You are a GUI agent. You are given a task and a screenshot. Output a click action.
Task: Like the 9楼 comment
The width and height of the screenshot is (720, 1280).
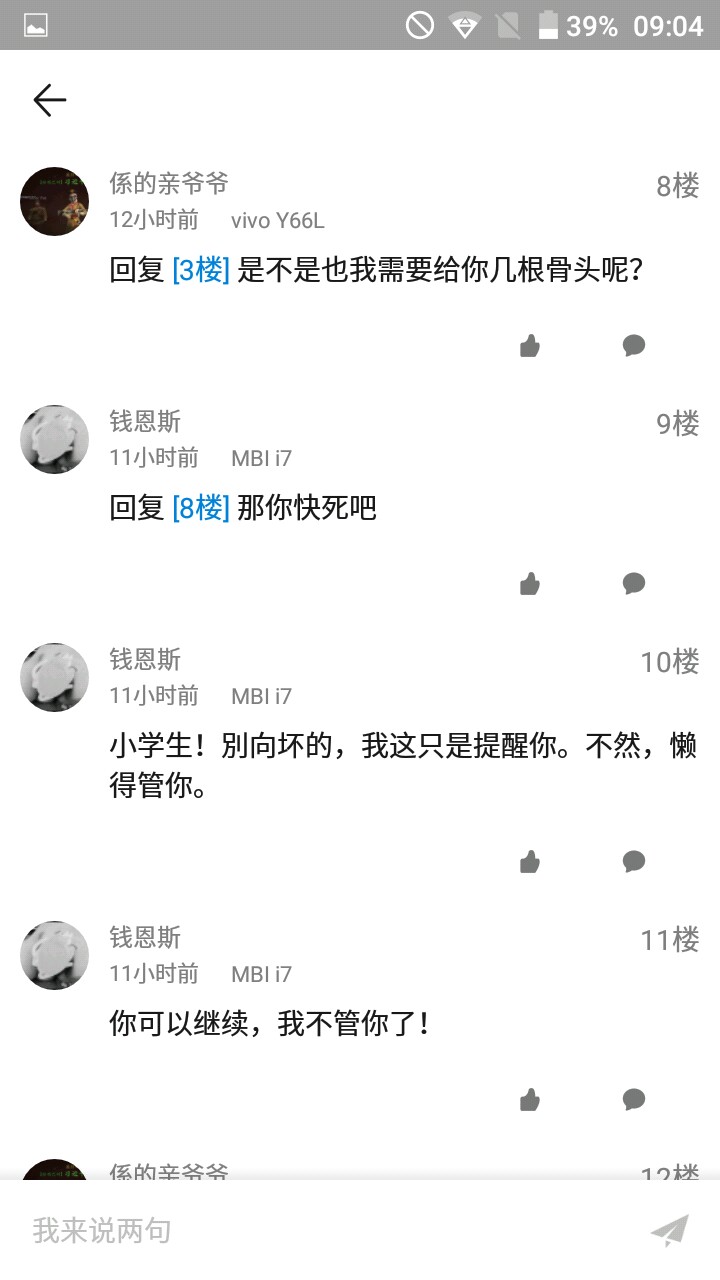[x=530, y=584]
